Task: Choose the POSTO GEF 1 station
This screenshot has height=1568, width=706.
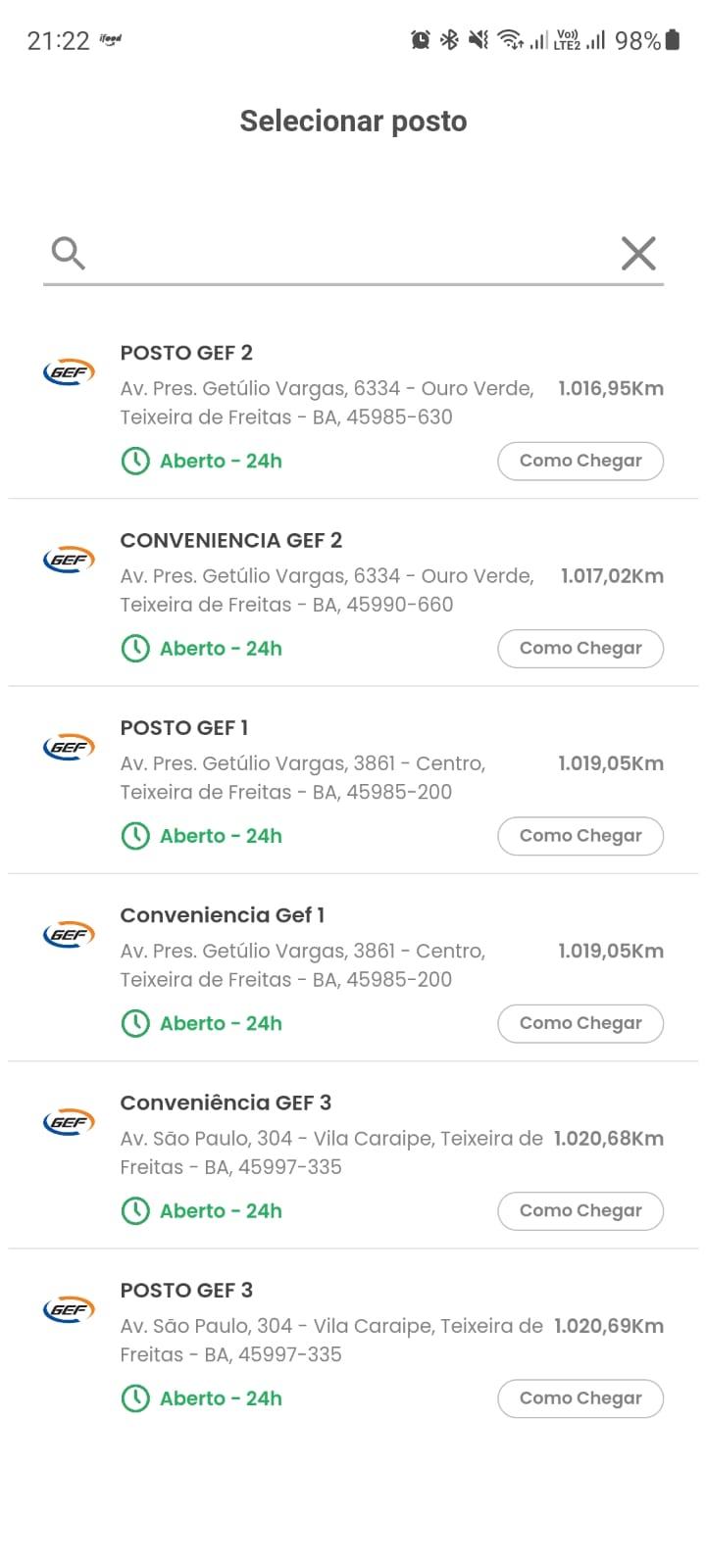Action: tap(353, 780)
